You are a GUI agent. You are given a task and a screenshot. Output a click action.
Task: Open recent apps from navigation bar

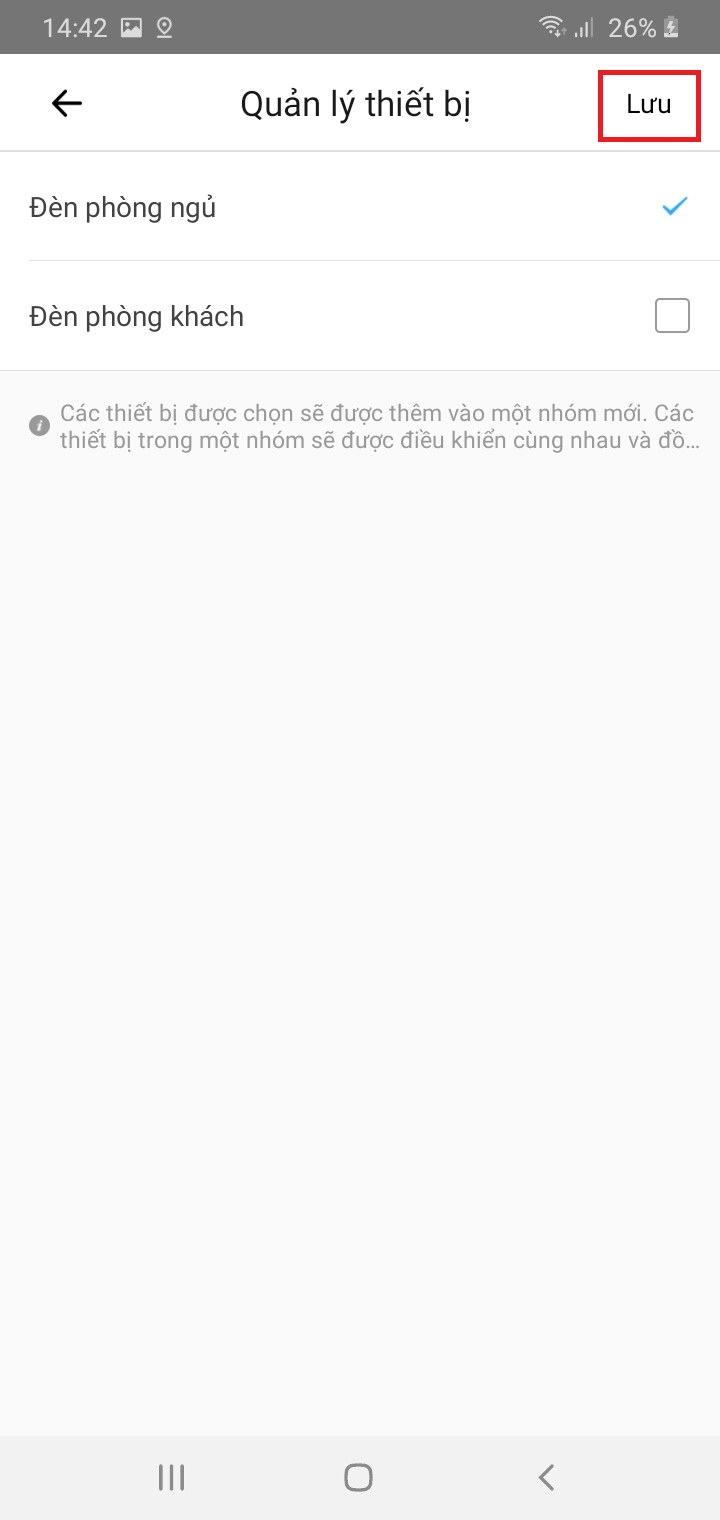pyautogui.click(x=172, y=1477)
